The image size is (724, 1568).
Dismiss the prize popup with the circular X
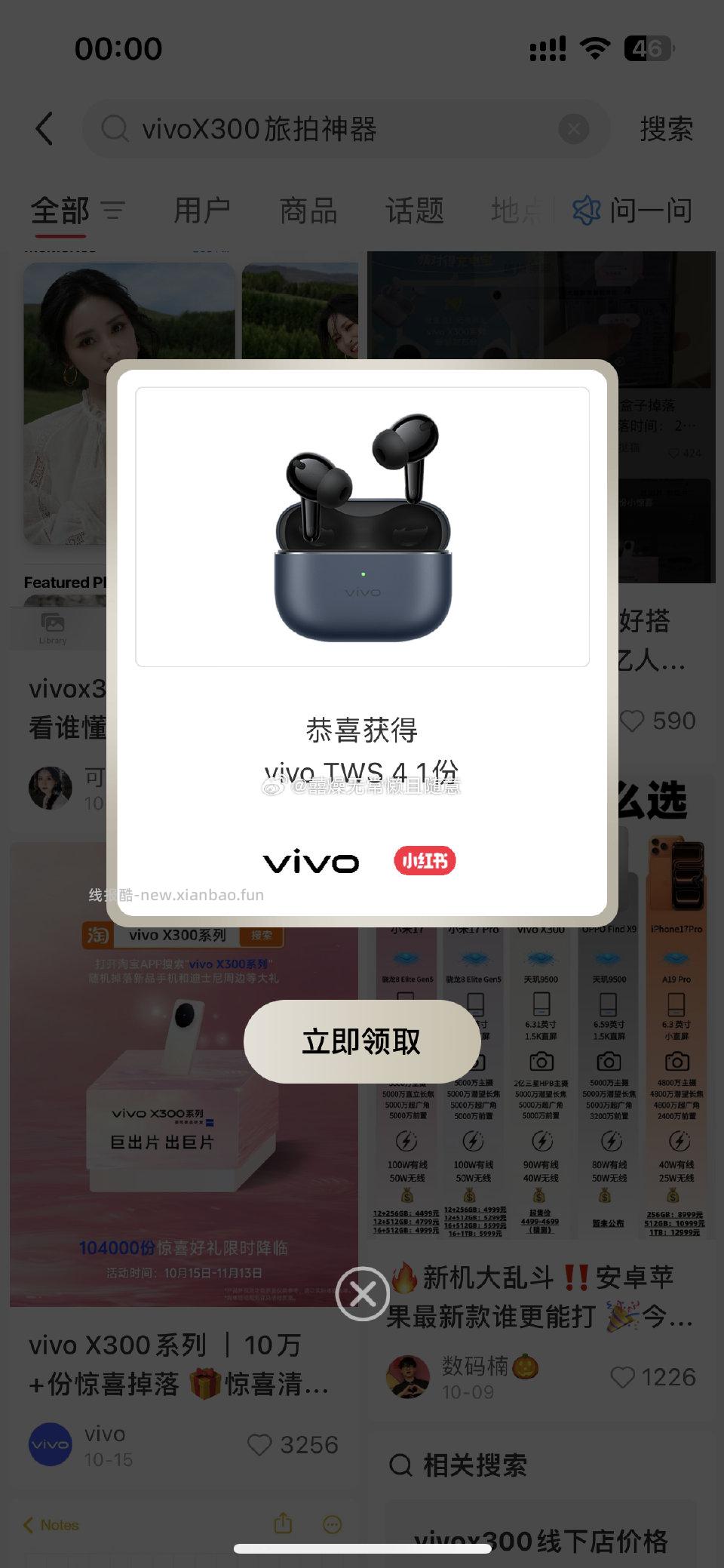pyautogui.click(x=363, y=1293)
